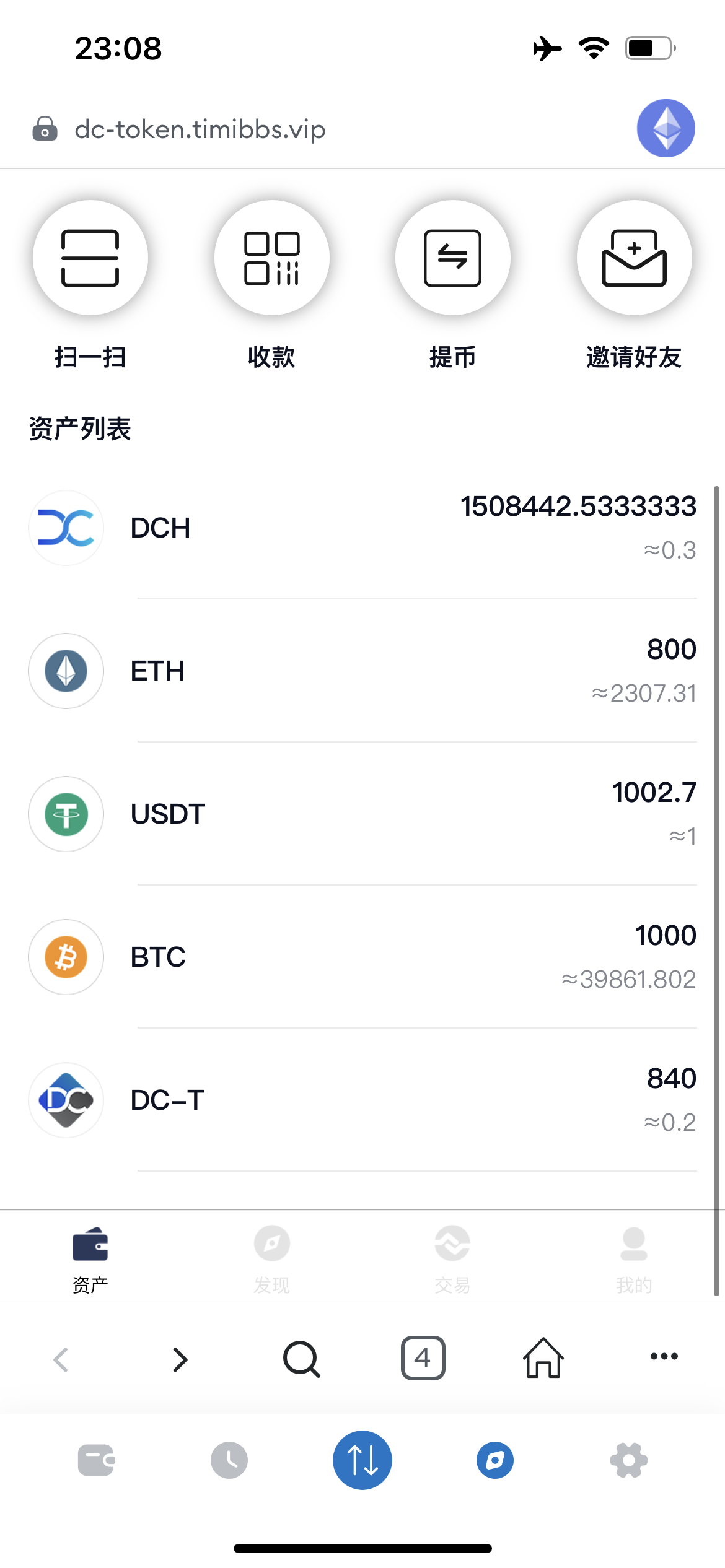Show all open tabs via the tab counter
The width and height of the screenshot is (725, 1568).
pos(423,1359)
